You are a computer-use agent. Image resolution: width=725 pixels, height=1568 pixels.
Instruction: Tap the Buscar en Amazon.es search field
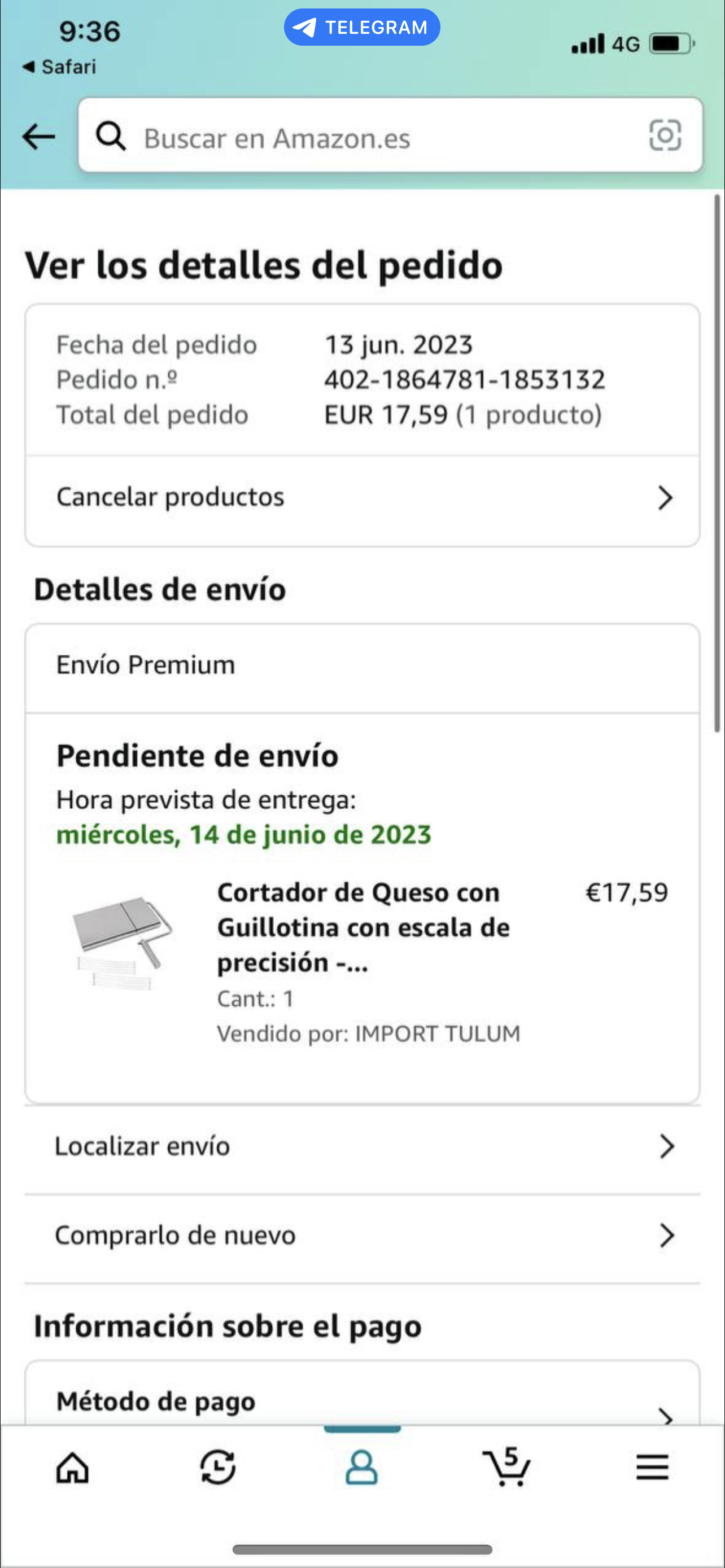tap(365, 138)
